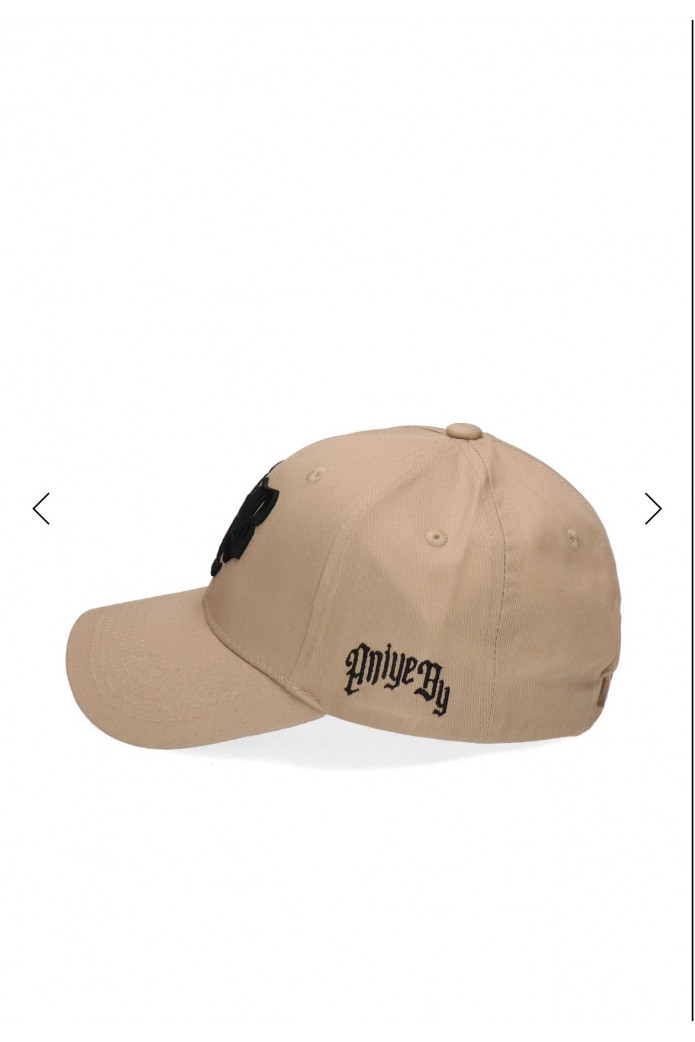Go to the previous product image
The image size is (695, 1042).
(41, 509)
